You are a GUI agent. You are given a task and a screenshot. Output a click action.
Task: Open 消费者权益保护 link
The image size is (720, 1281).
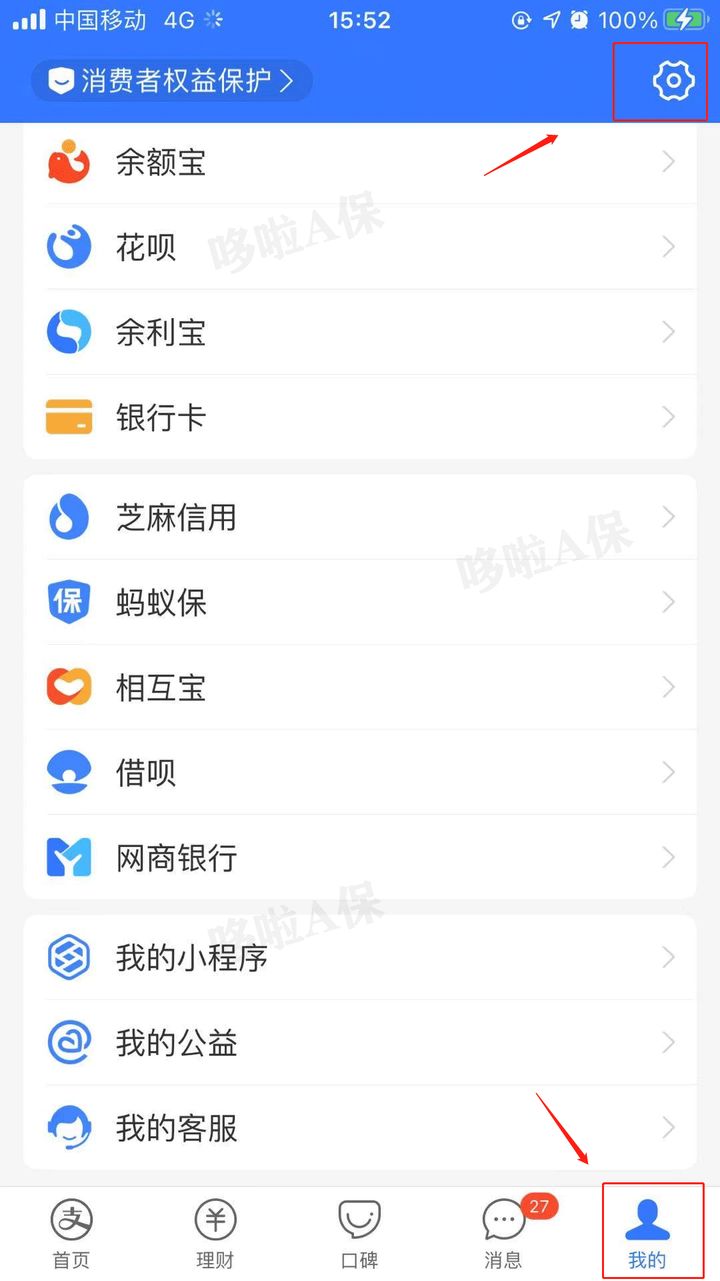[x=172, y=81]
